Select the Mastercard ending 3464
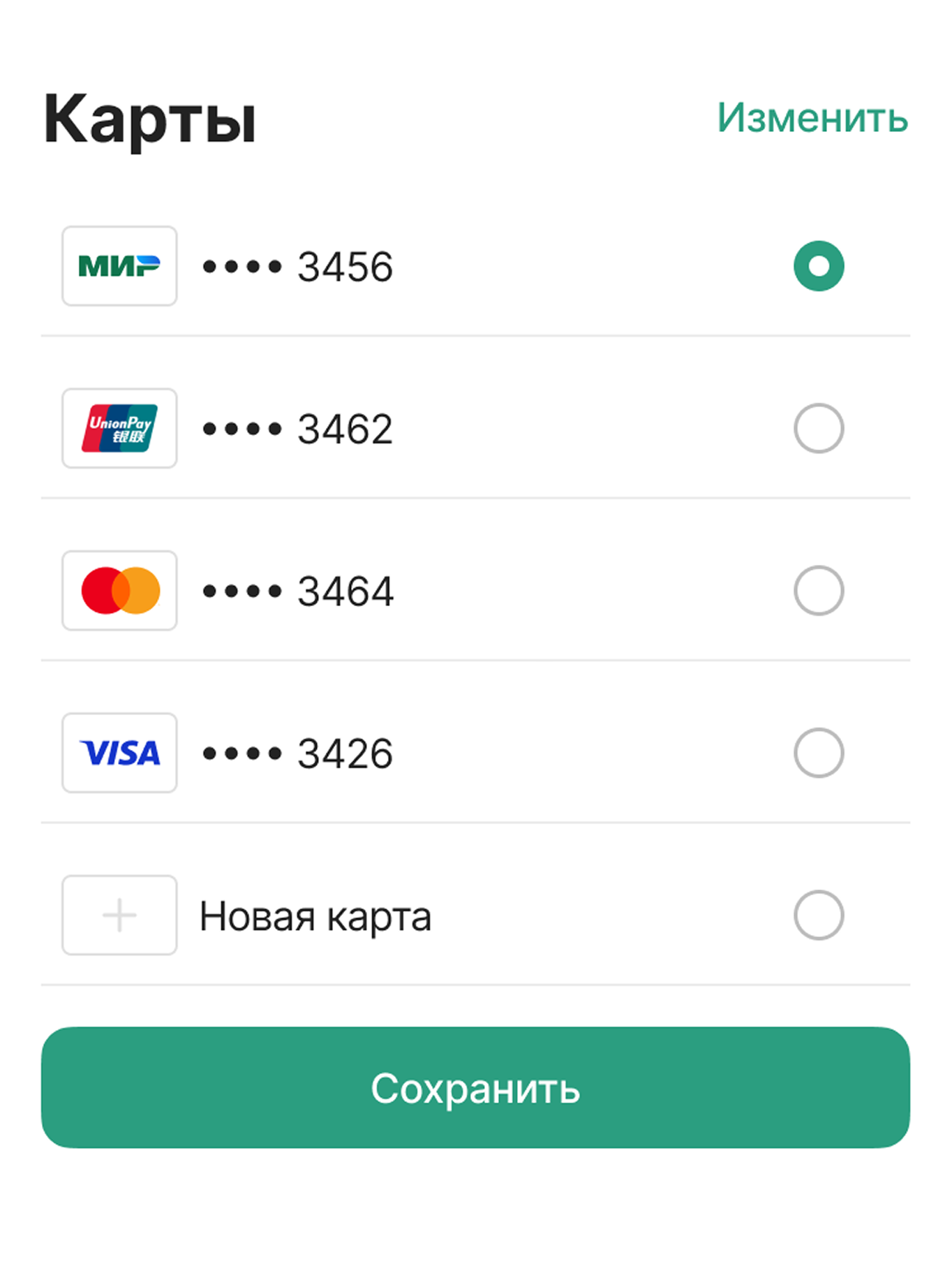This screenshot has height=1273, width=952. [x=818, y=591]
